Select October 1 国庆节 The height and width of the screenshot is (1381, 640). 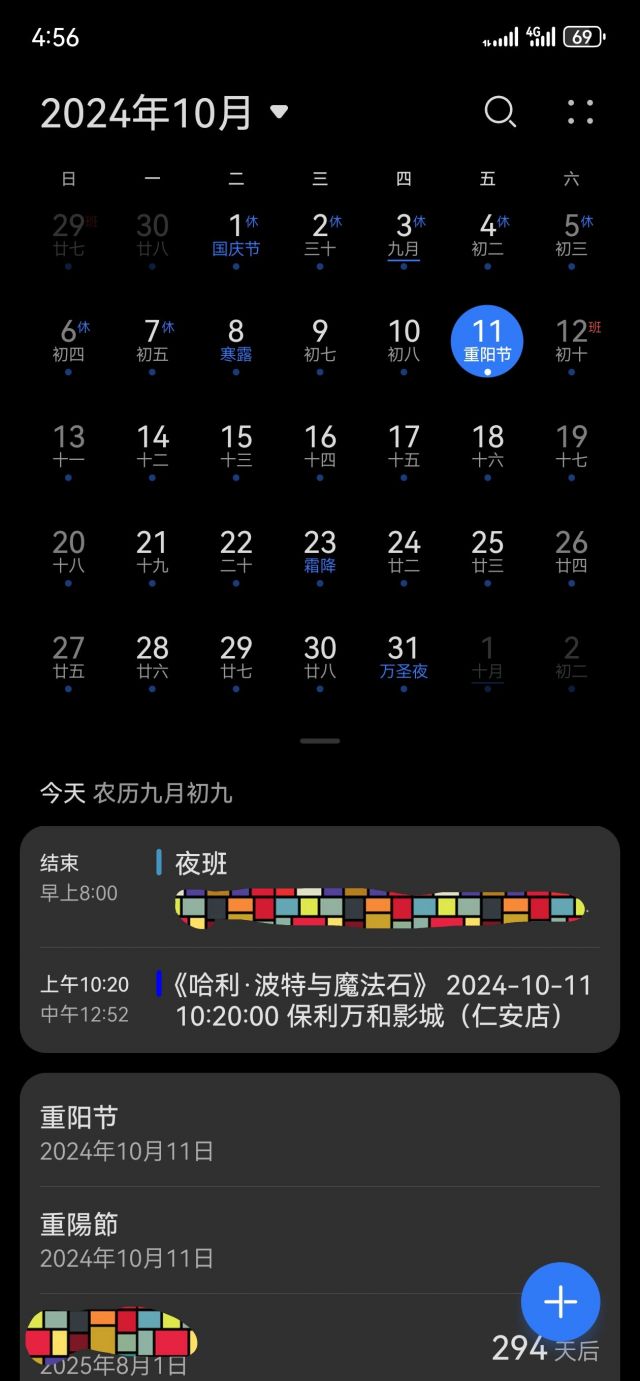[236, 236]
